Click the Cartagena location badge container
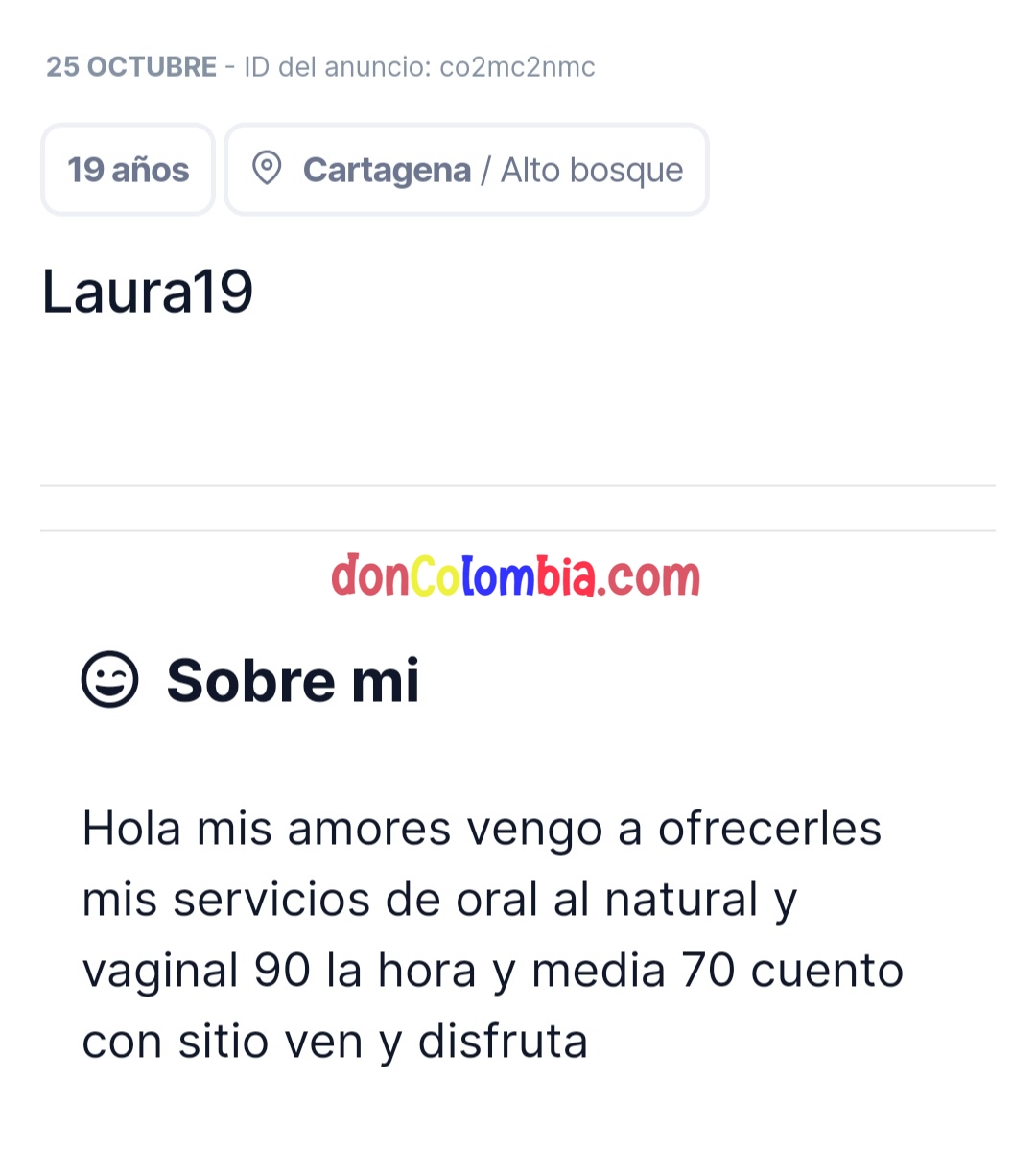The image size is (1036, 1149). coord(466,169)
